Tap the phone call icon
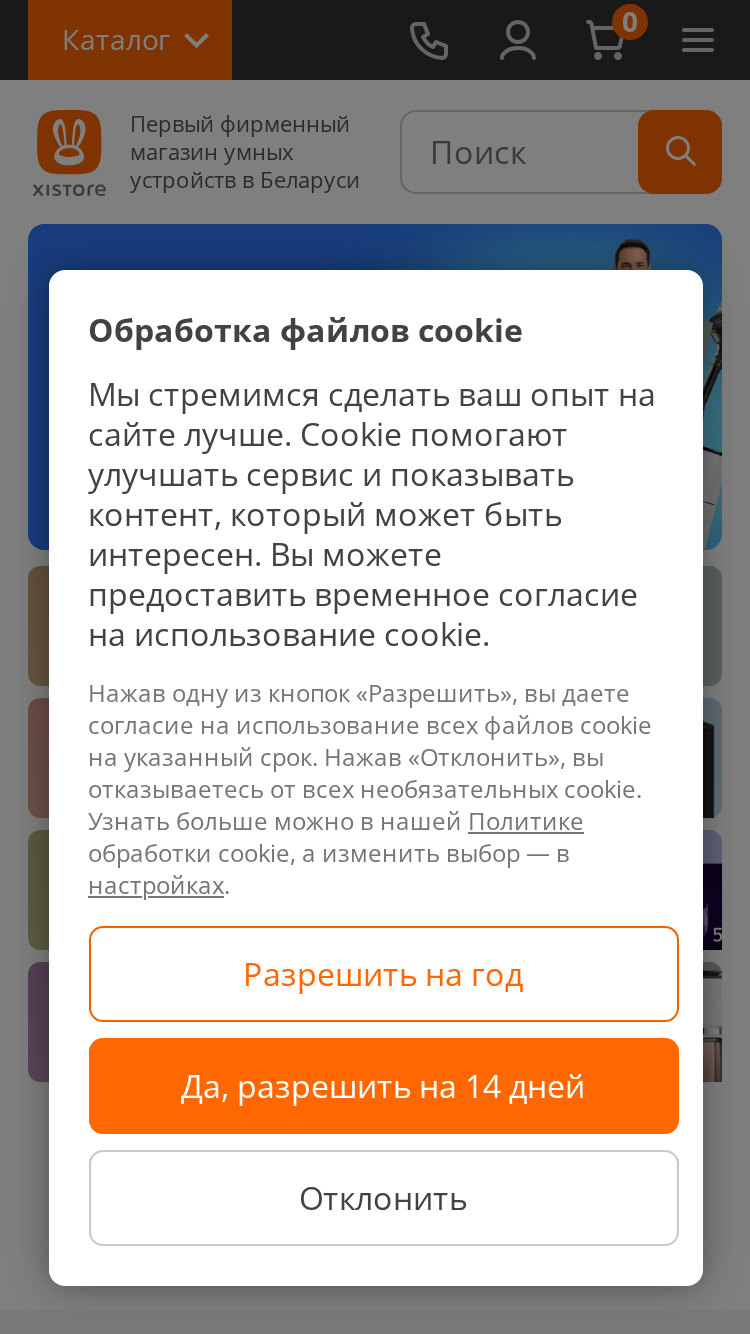 coord(429,41)
